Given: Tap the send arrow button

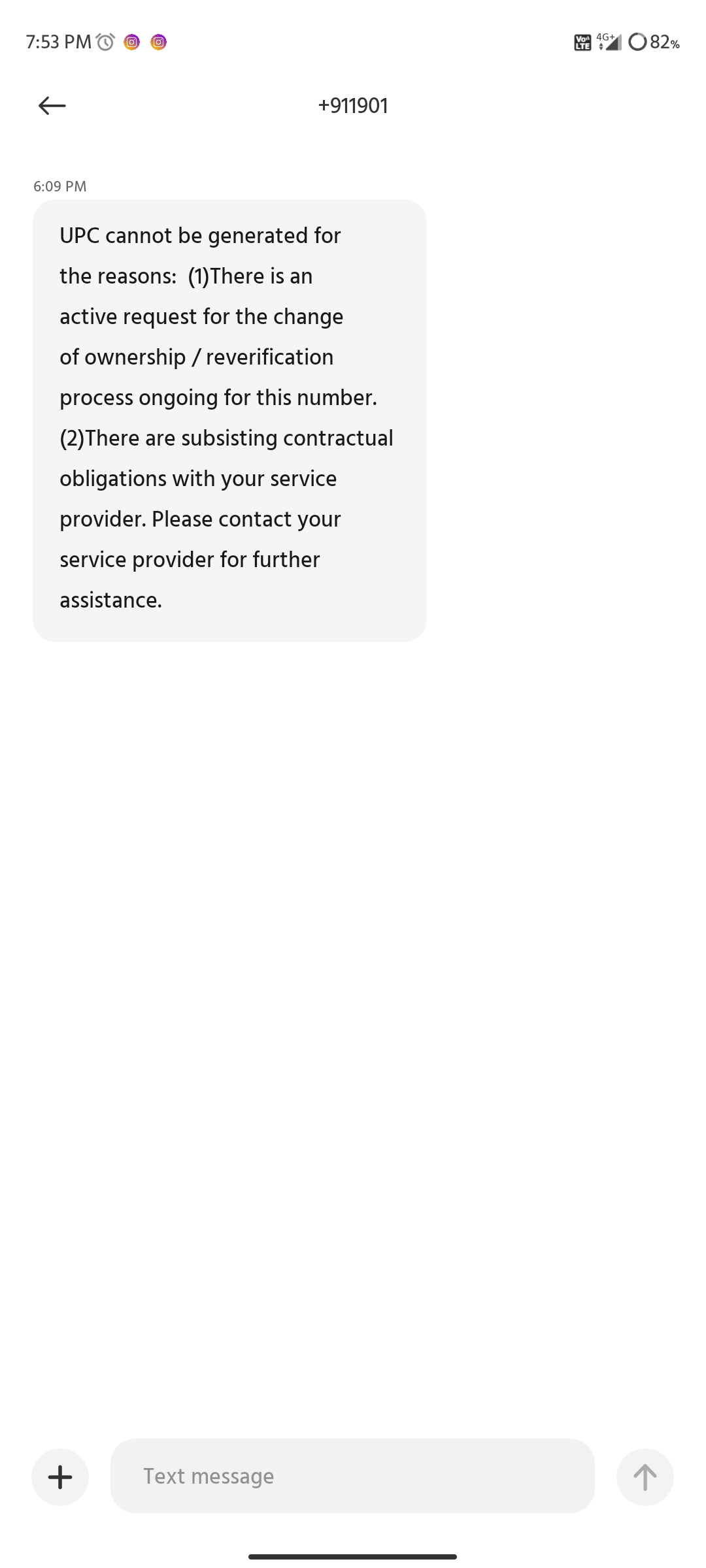Looking at the screenshot, I should (645, 1477).
